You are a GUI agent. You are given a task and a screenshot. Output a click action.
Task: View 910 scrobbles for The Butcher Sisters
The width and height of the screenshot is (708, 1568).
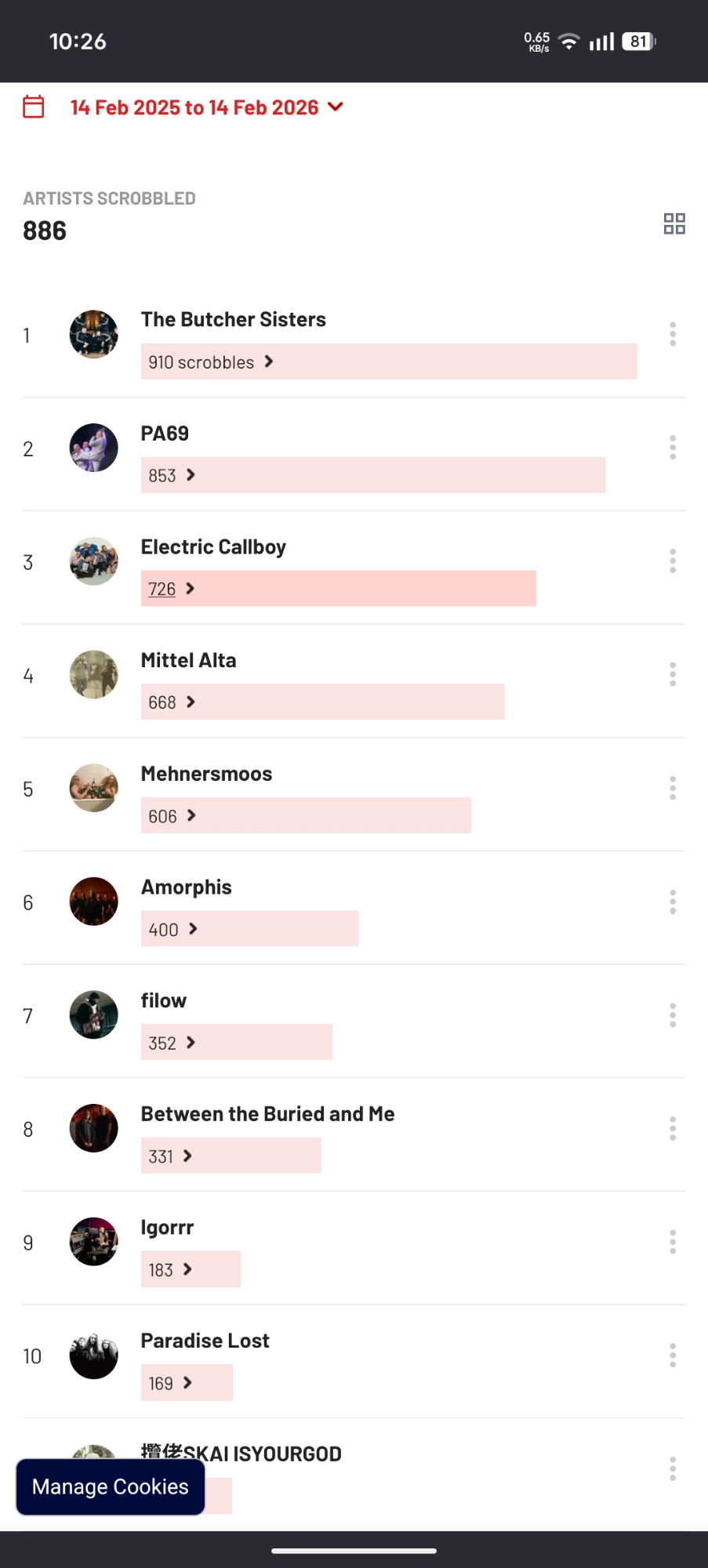click(210, 362)
